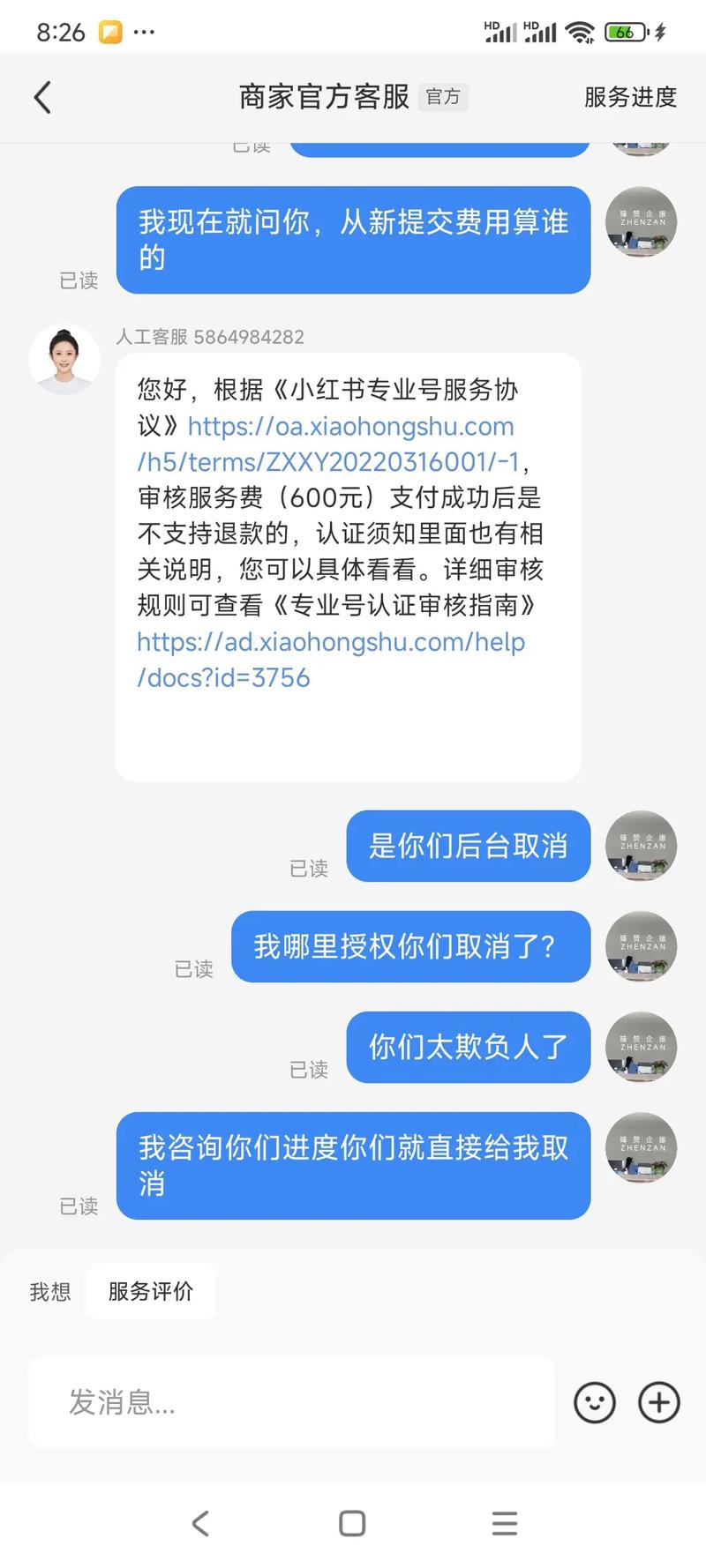
Task: Open the system recent apps menu
Action: point(504,1523)
